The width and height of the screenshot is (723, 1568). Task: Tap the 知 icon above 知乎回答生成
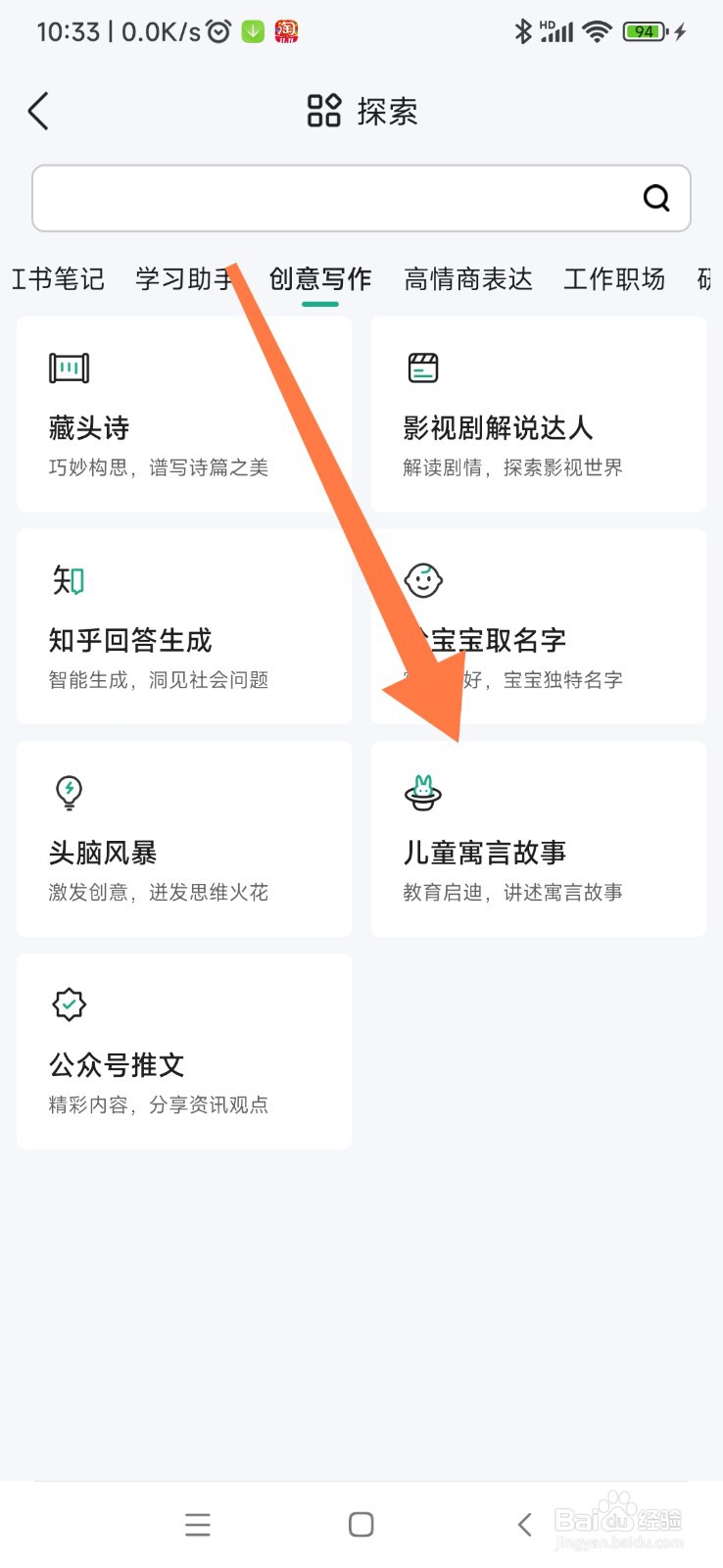click(69, 579)
